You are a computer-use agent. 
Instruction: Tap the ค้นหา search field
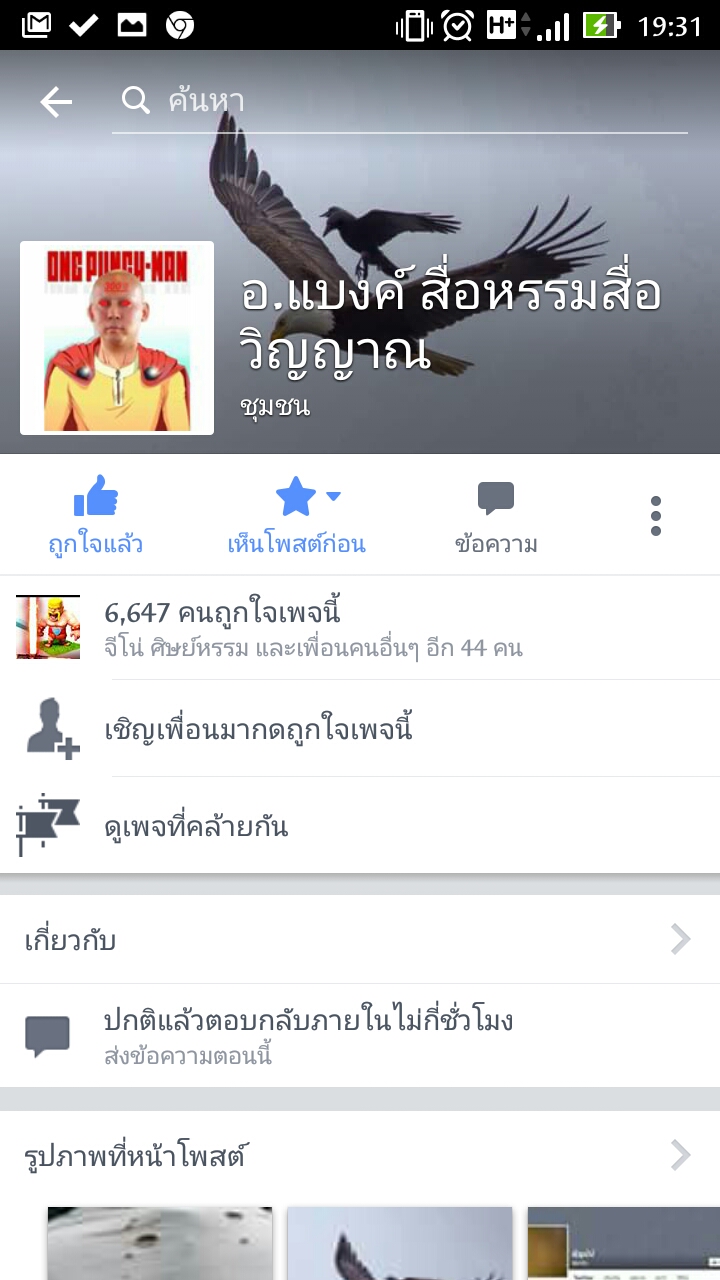coord(400,101)
